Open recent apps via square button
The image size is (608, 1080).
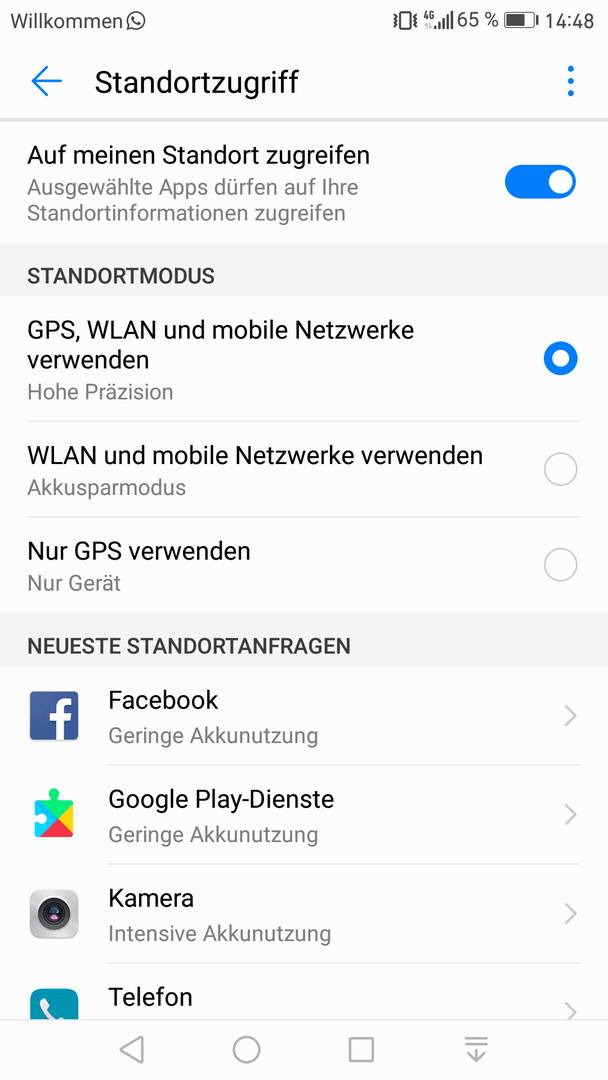pyautogui.click(x=361, y=1050)
